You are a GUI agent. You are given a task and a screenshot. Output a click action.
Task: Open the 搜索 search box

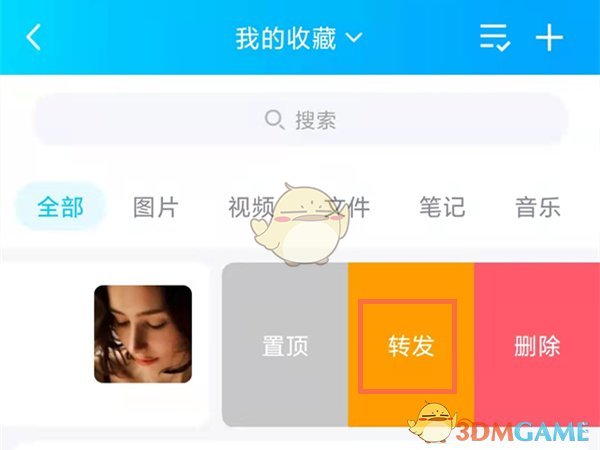[300, 121]
